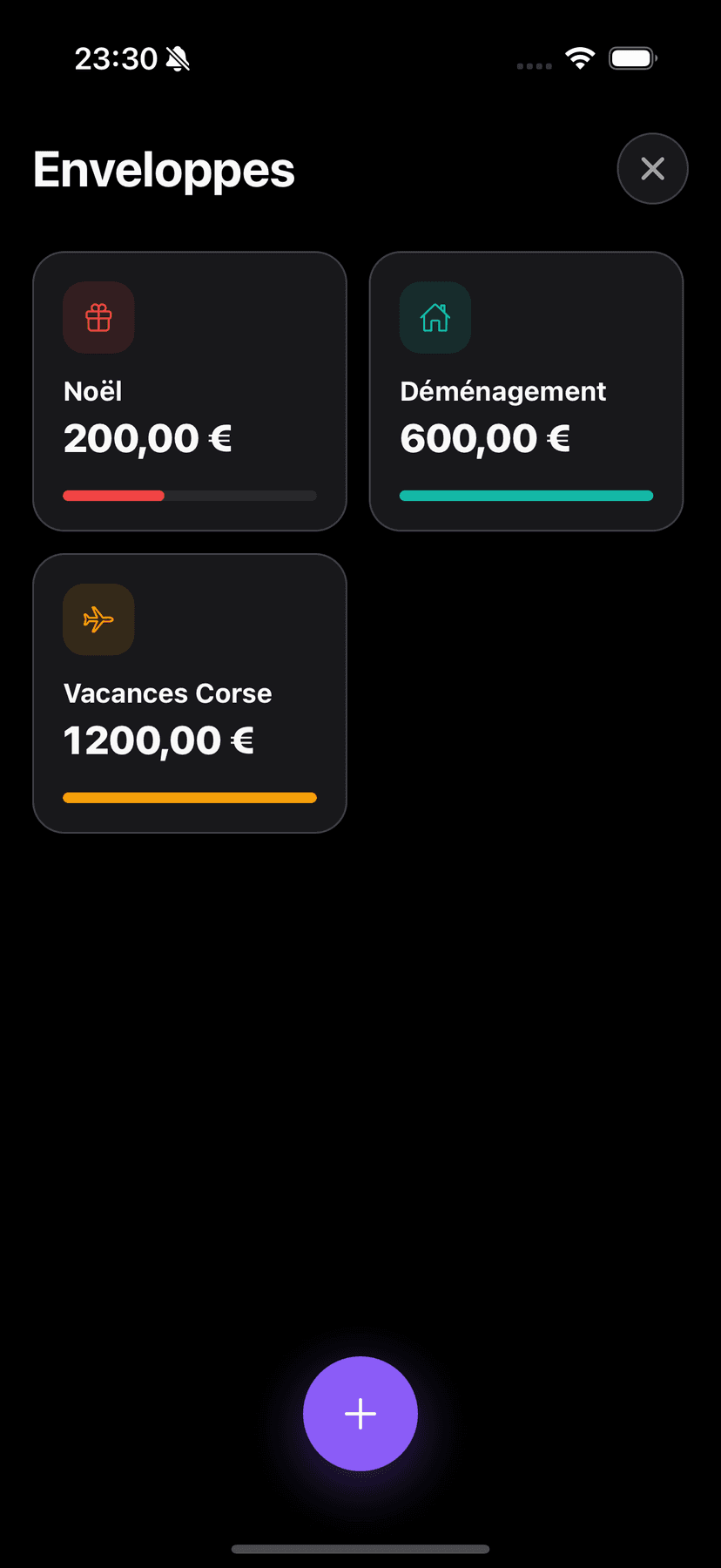This screenshot has width=721, height=1568.
Task: Tap the battery indicator at top right
Action: (x=633, y=57)
